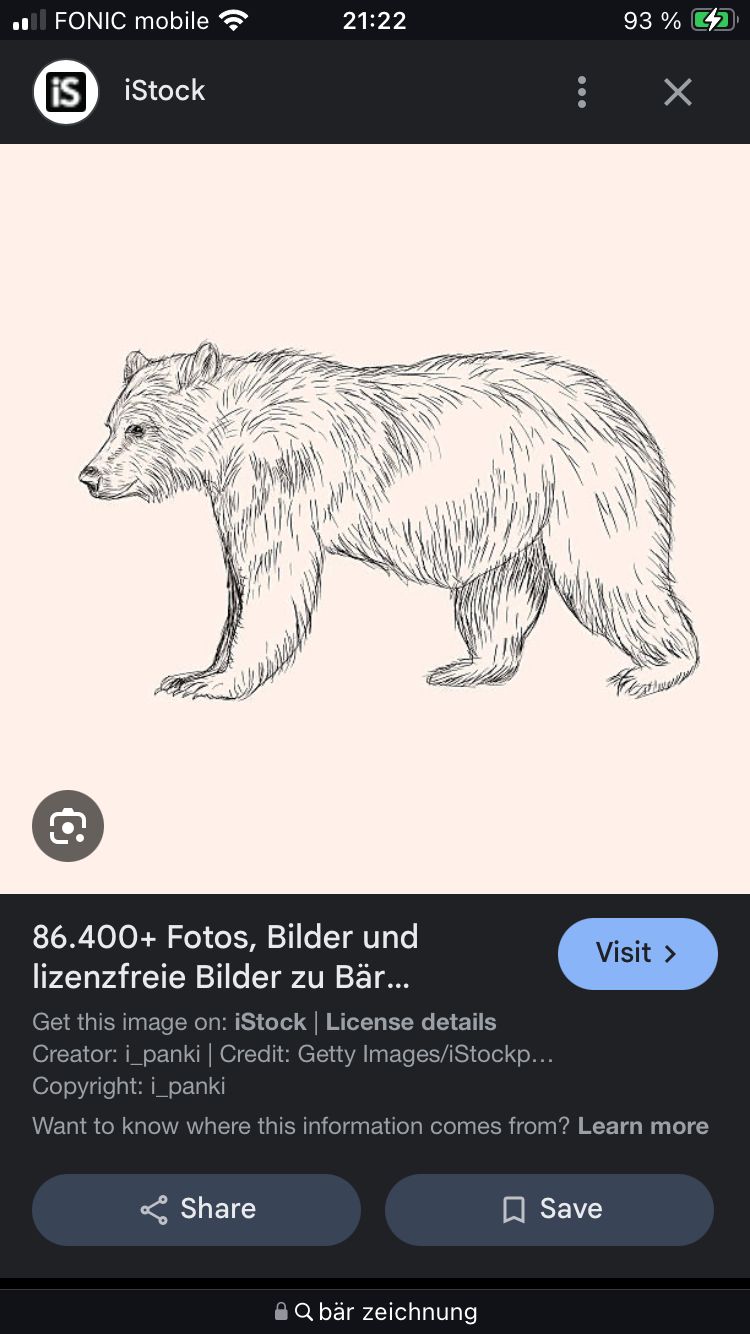Close the image viewer
Viewport: 750px width, 1334px height.
point(678,92)
